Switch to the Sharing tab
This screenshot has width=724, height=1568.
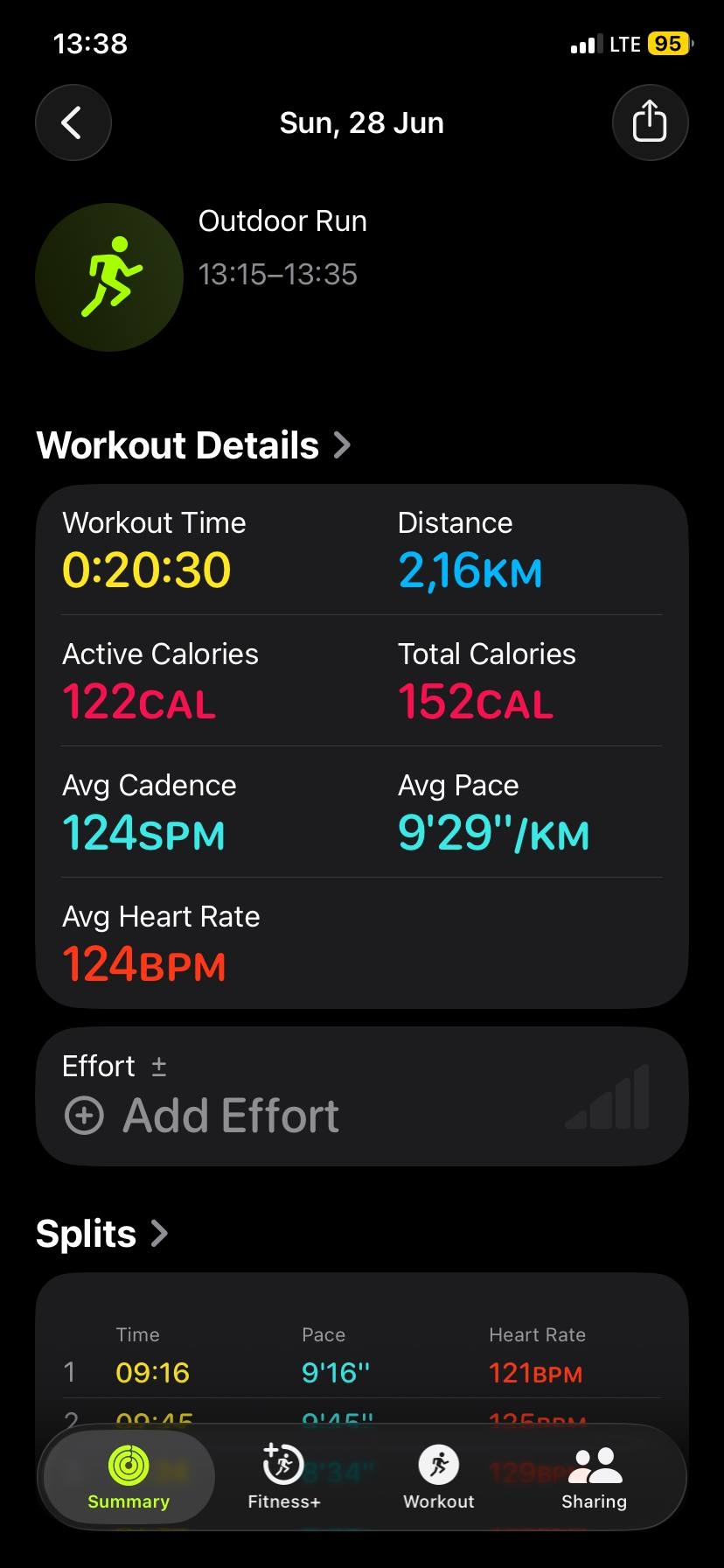pyautogui.click(x=595, y=1477)
